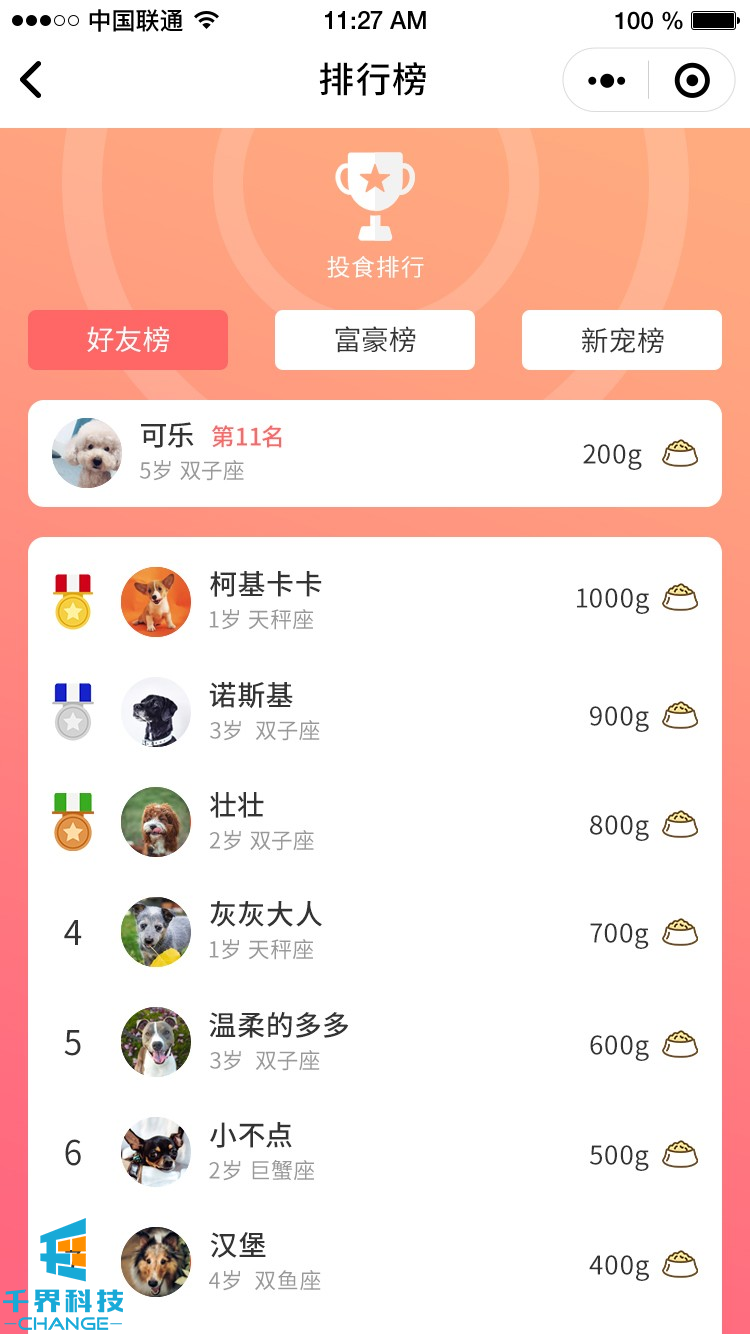This screenshot has height=1334, width=750.
Task: Select the 好友榜 tab
Action: click(x=128, y=340)
